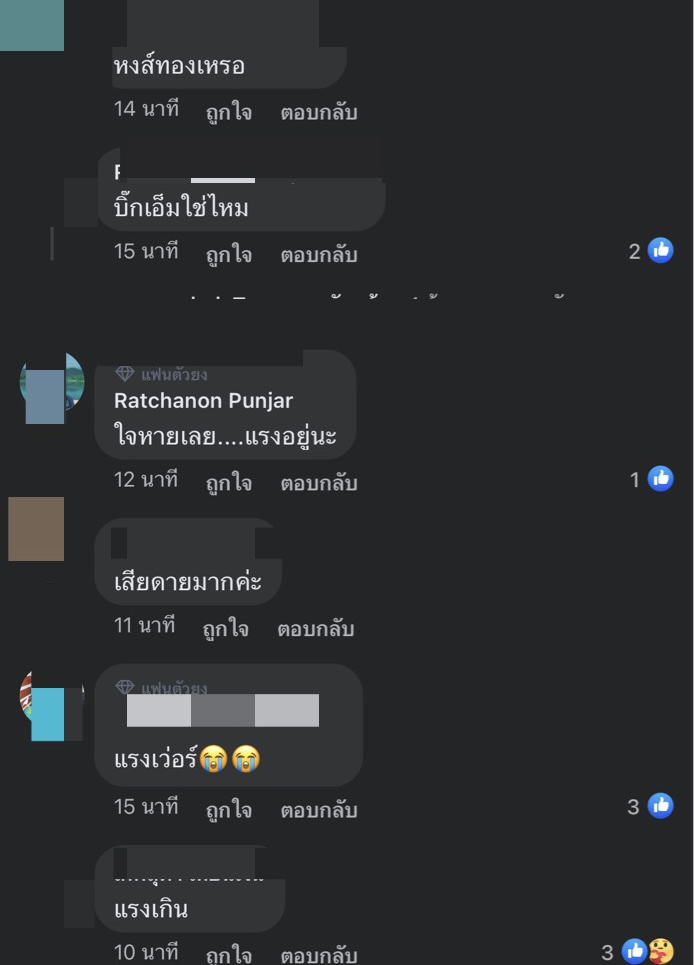Reply to the comment 'เสียดายมากค่ะ'
694x965 pixels.
[x=315, y=628]
